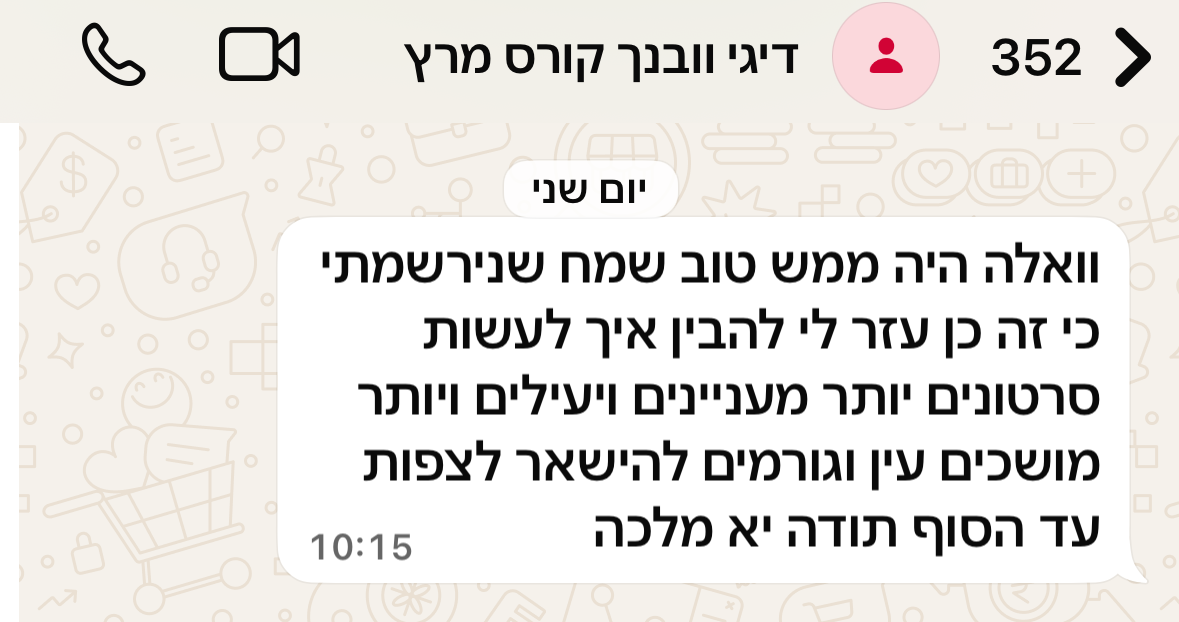
Task: Open the group profile picture
Action: click(x=885, y=56)
